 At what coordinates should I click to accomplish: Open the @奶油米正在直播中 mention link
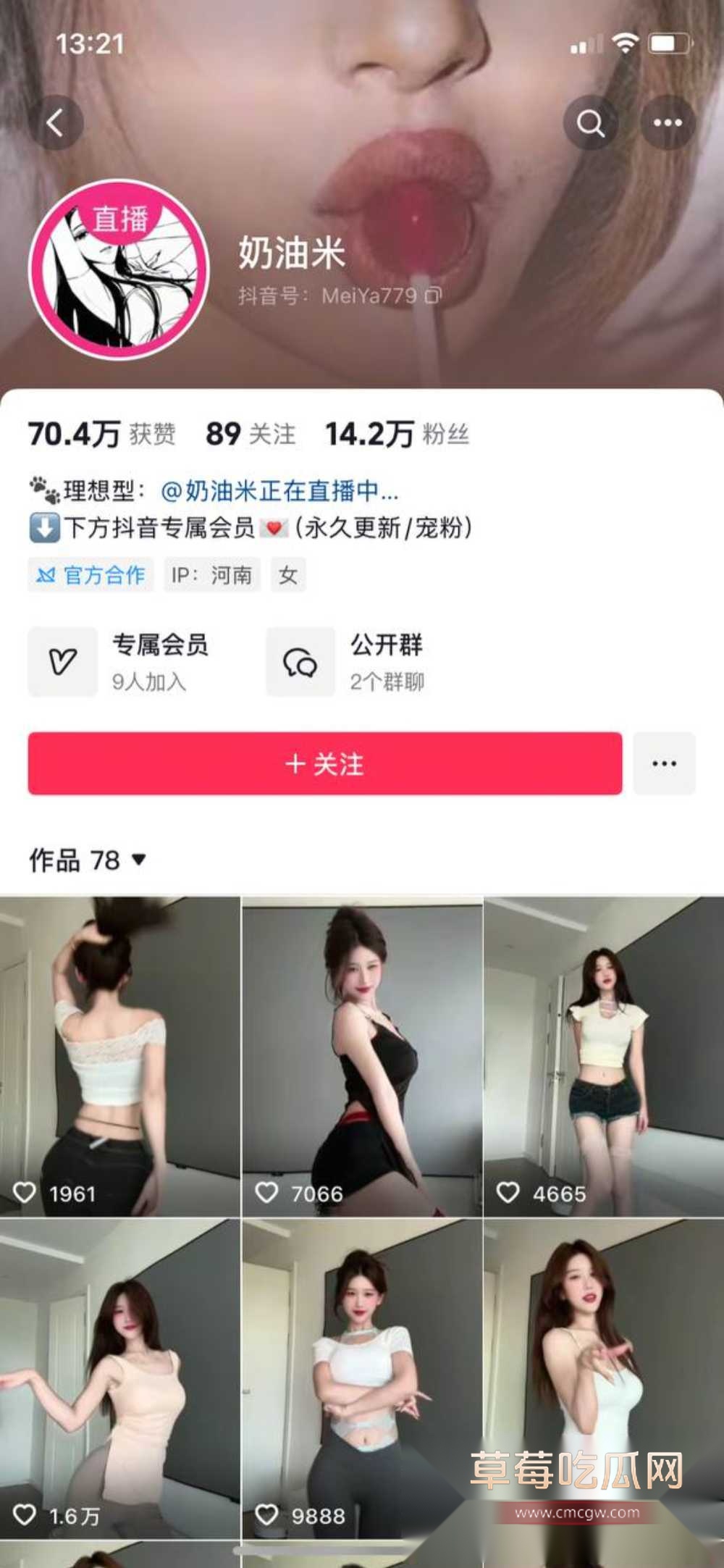[279, 491]
